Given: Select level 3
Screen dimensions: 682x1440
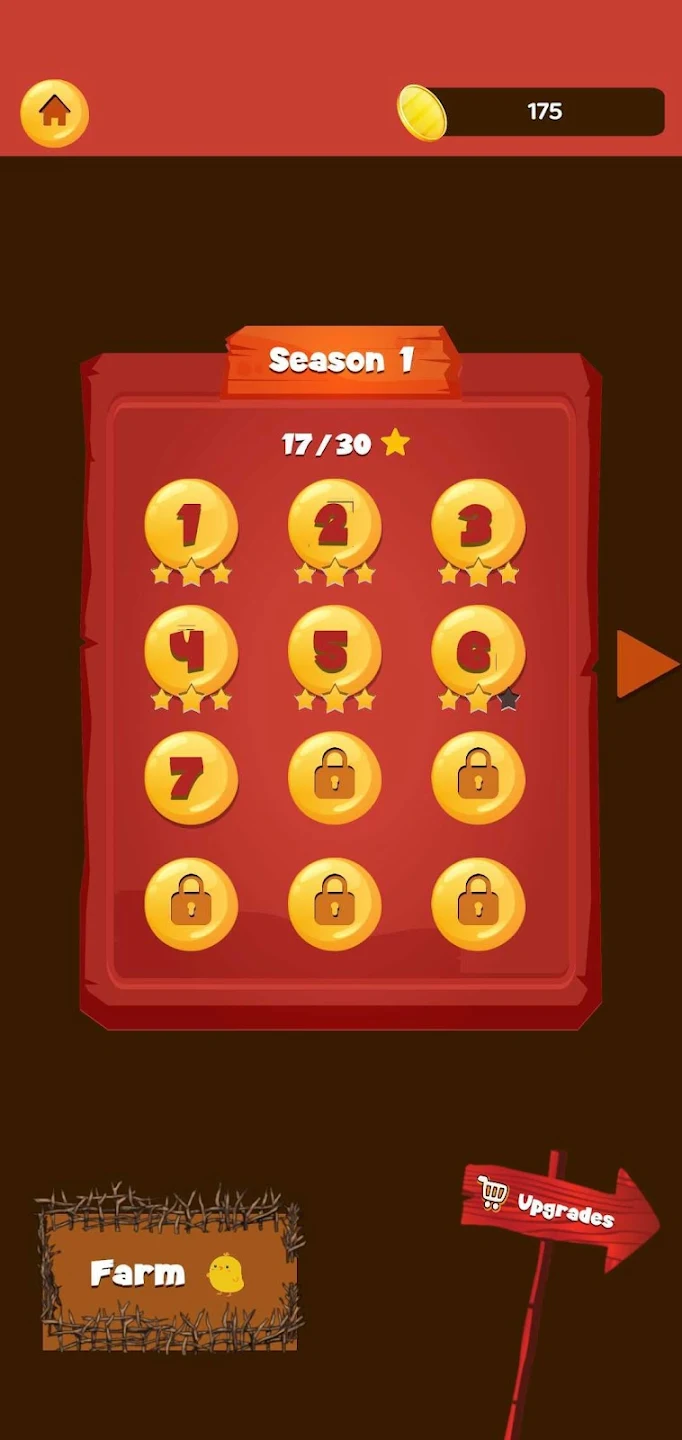Looking at the screenshot, I should click(478, 526).
